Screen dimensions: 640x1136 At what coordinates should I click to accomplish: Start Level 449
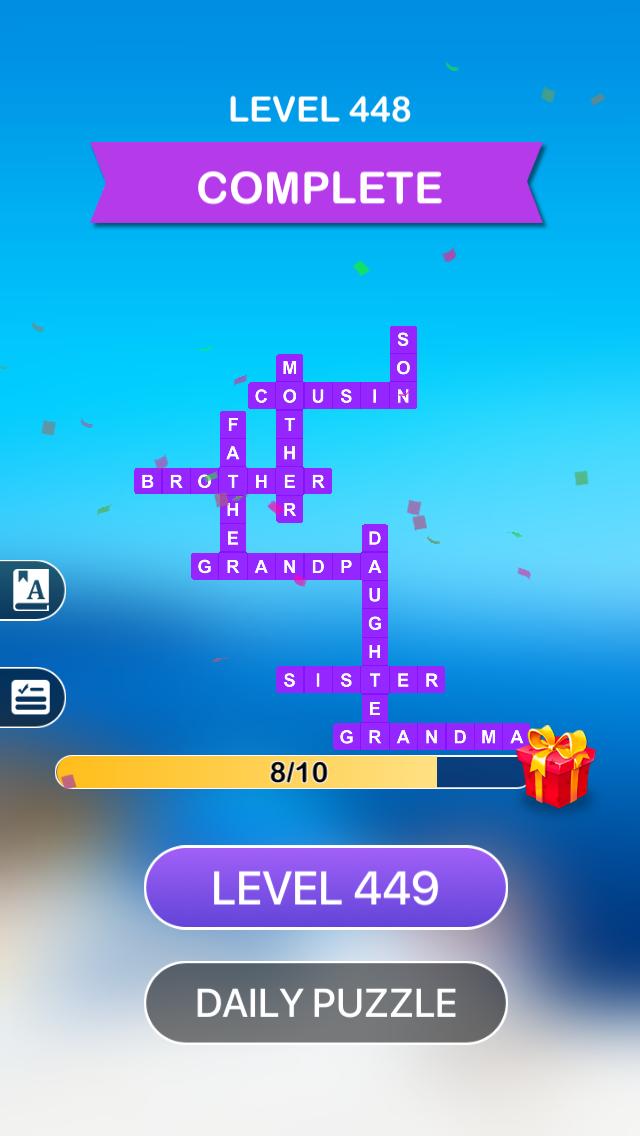pyautogui.click(x=325, y=887)
